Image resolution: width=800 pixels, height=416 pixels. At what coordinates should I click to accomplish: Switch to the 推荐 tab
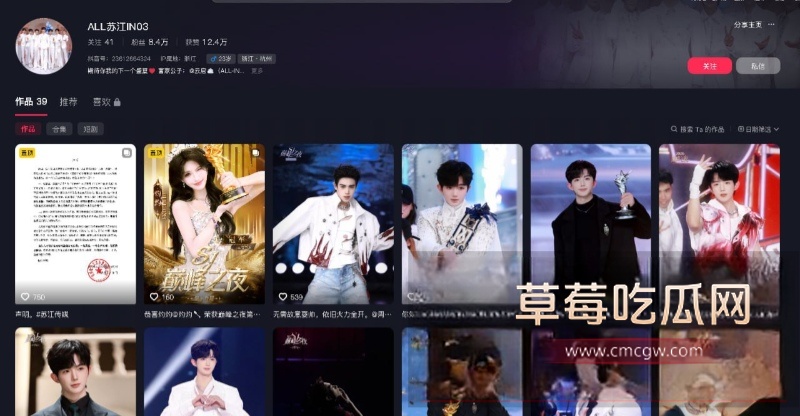click(x=68, y=102)
